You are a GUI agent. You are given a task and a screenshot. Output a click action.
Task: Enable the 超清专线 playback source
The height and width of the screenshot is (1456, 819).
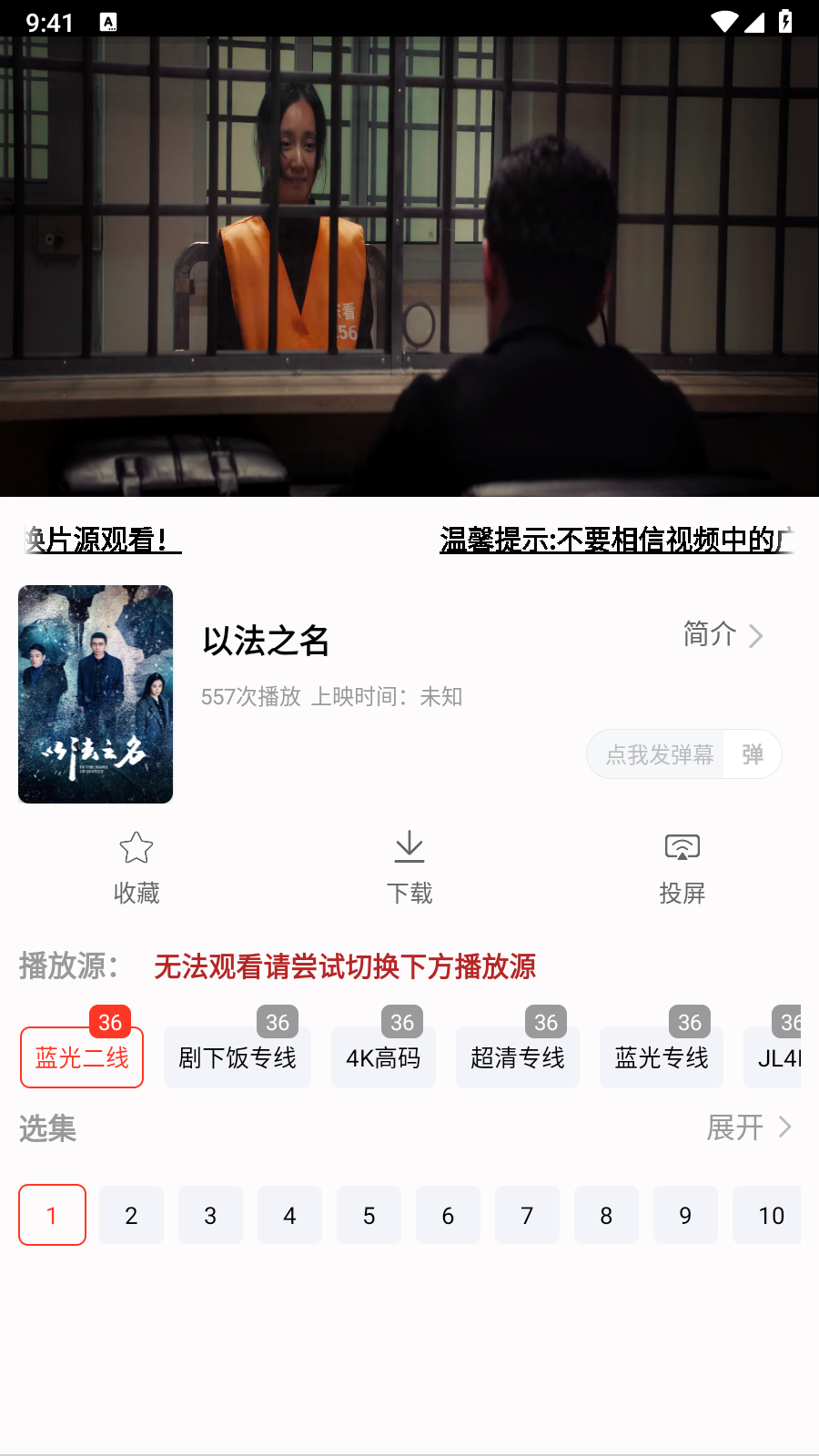pyautogui.click(x=517, y=1057)
